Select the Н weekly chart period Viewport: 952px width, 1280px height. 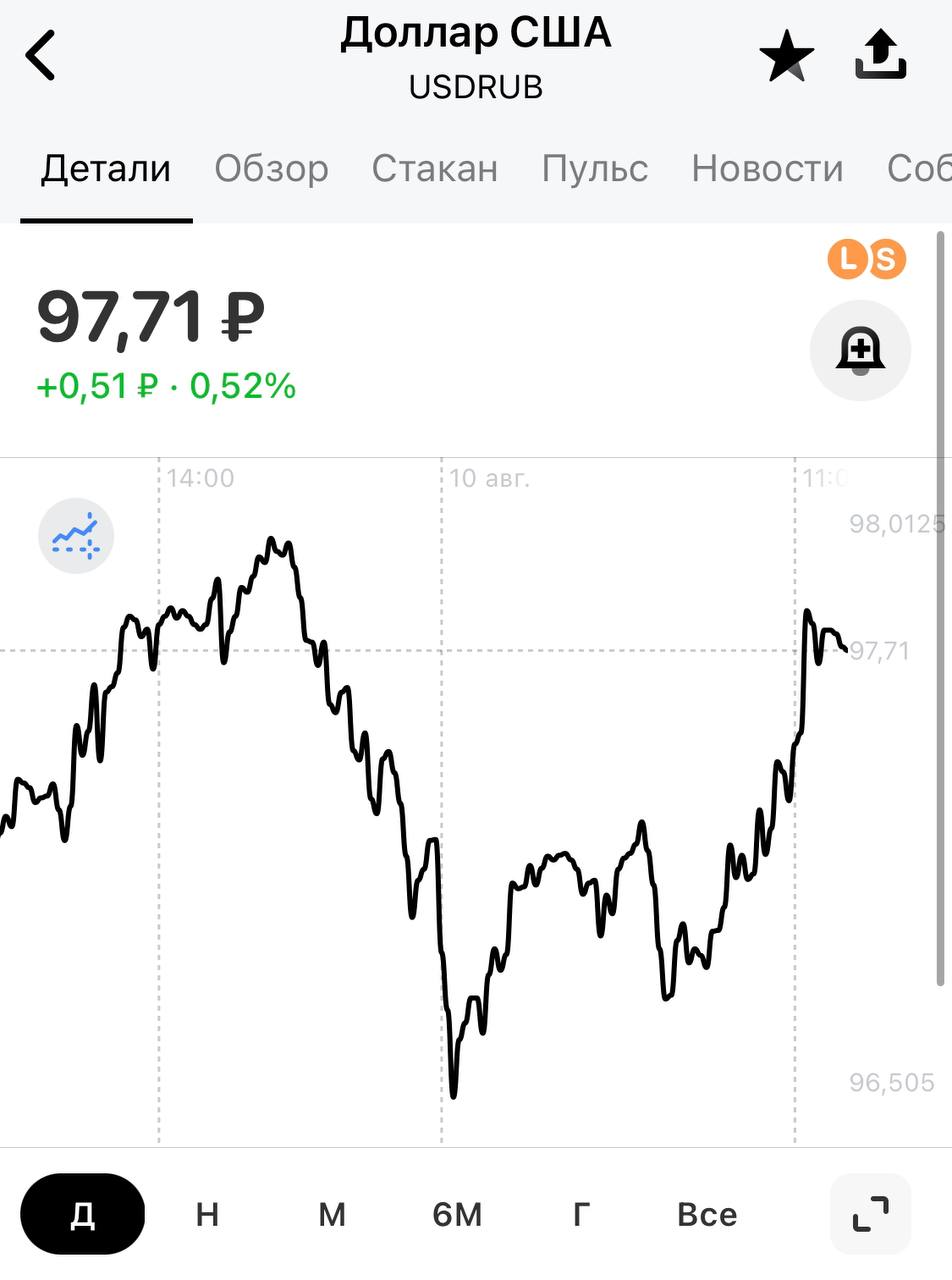point(207,1214)
